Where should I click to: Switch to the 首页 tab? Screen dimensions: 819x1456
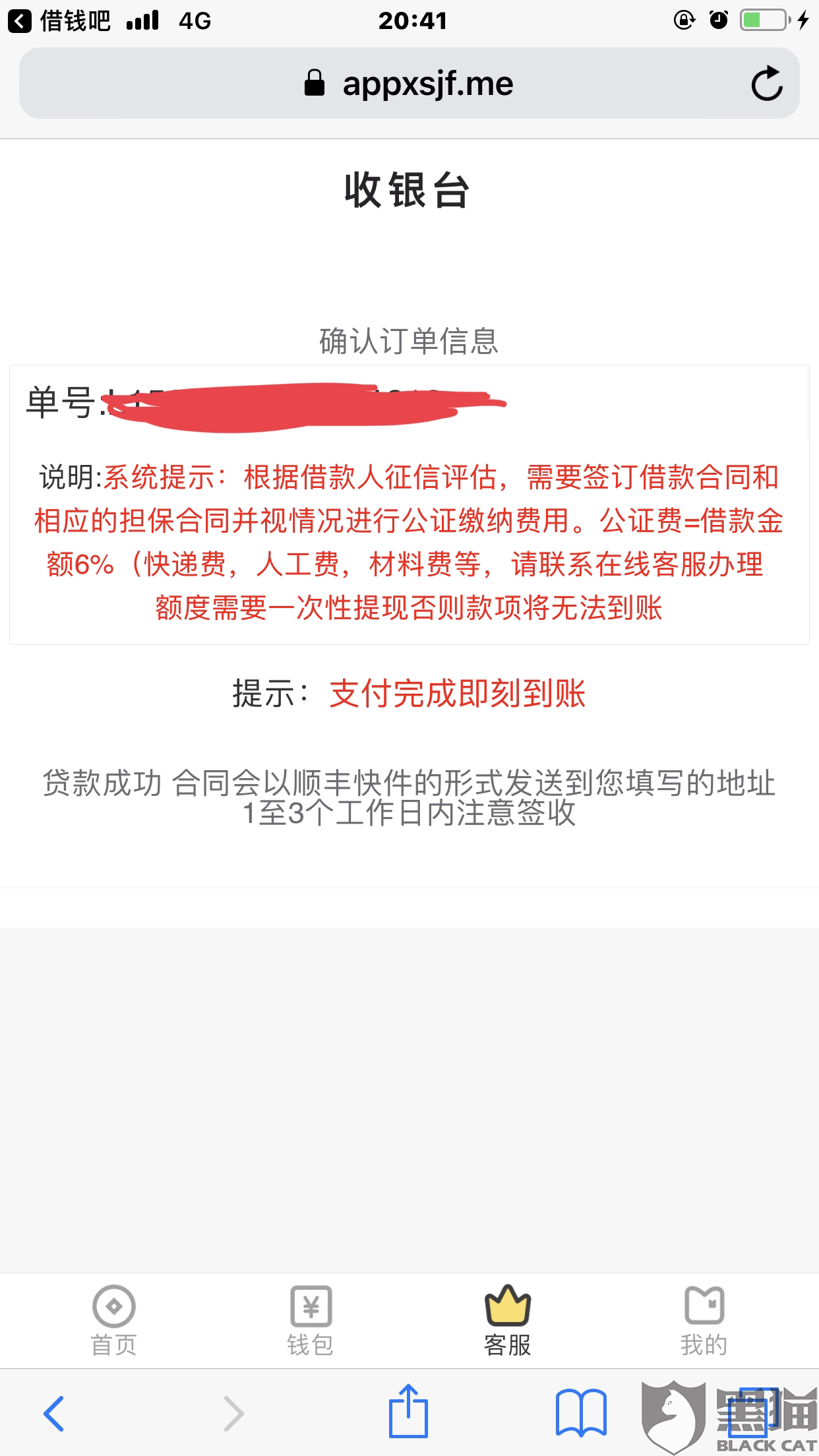114,1320
